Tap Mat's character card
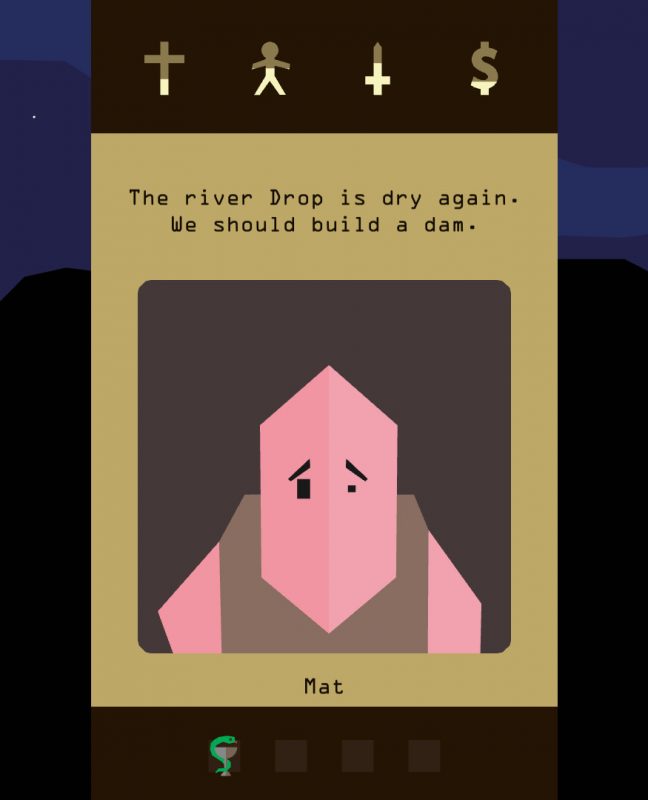 (324, 466)
